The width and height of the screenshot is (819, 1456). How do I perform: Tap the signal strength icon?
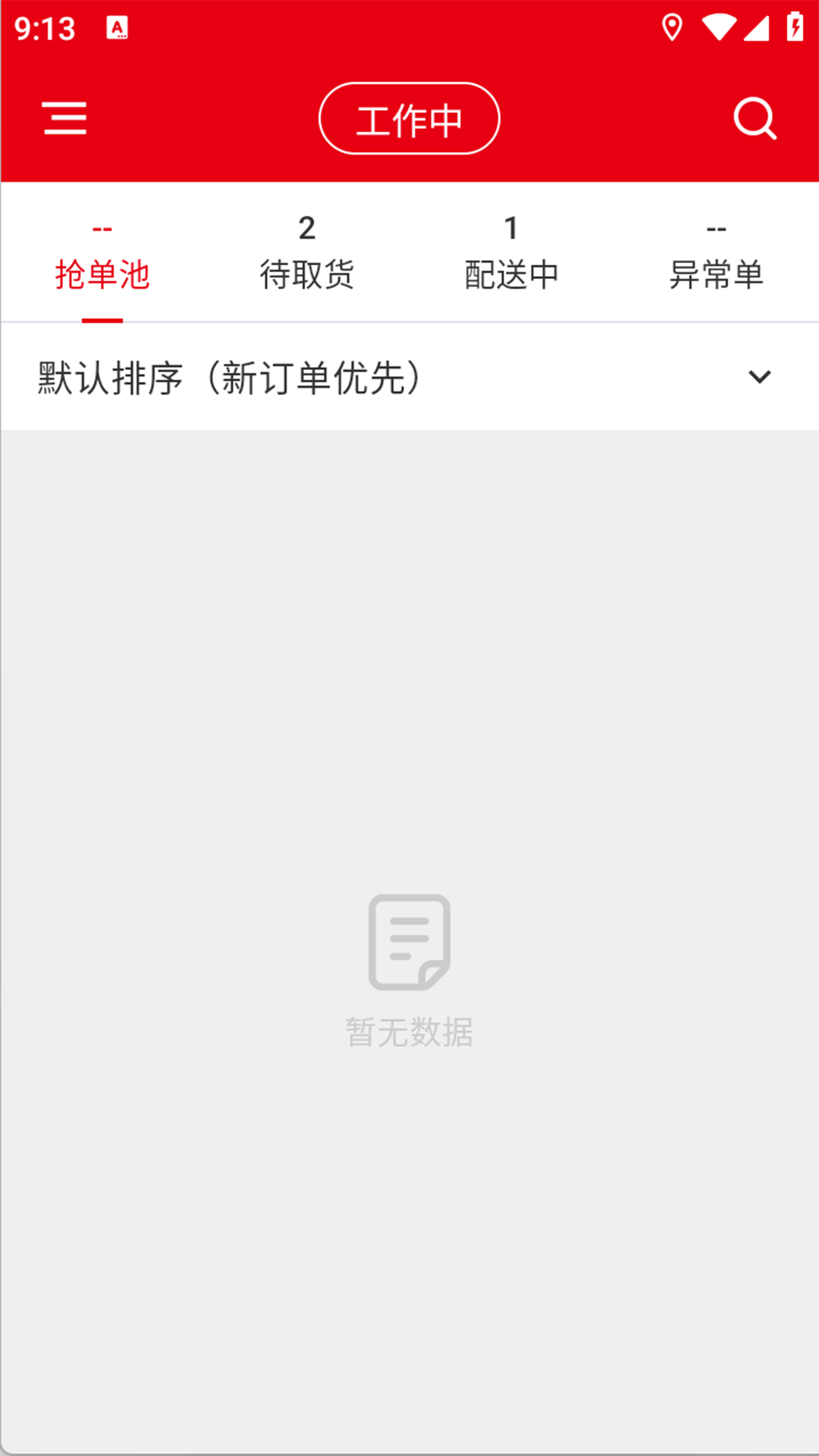coord(757,27)
